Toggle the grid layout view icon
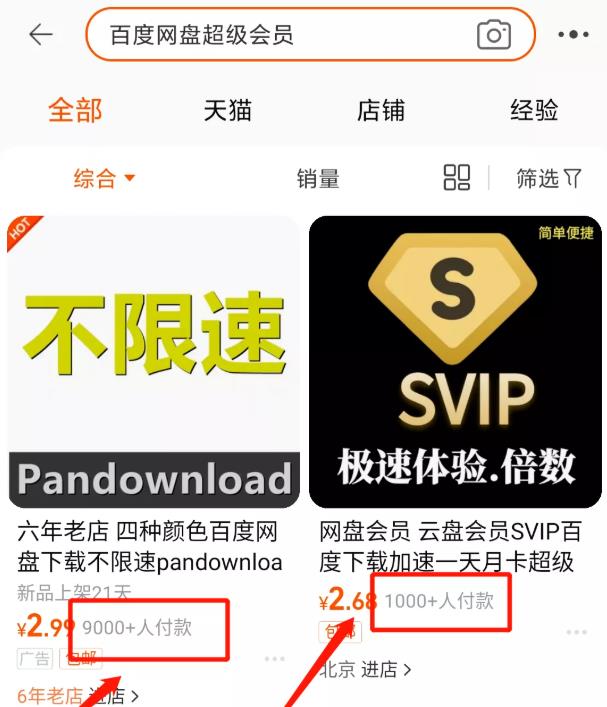 456,178
